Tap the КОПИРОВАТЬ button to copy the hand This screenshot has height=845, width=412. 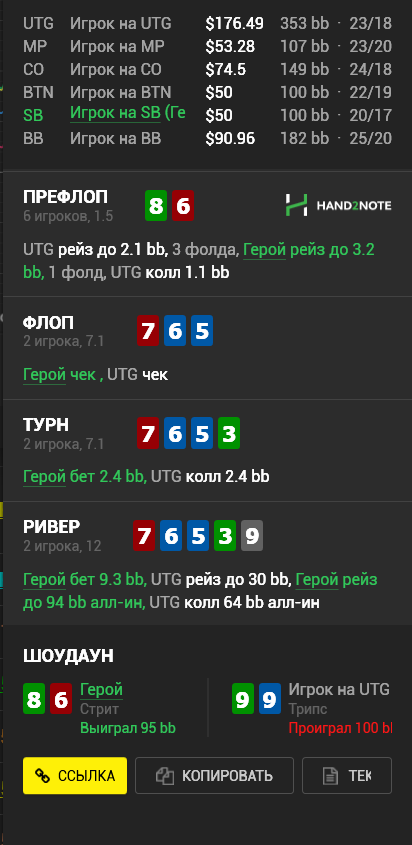pyautogui.click(x=214, y=775)
